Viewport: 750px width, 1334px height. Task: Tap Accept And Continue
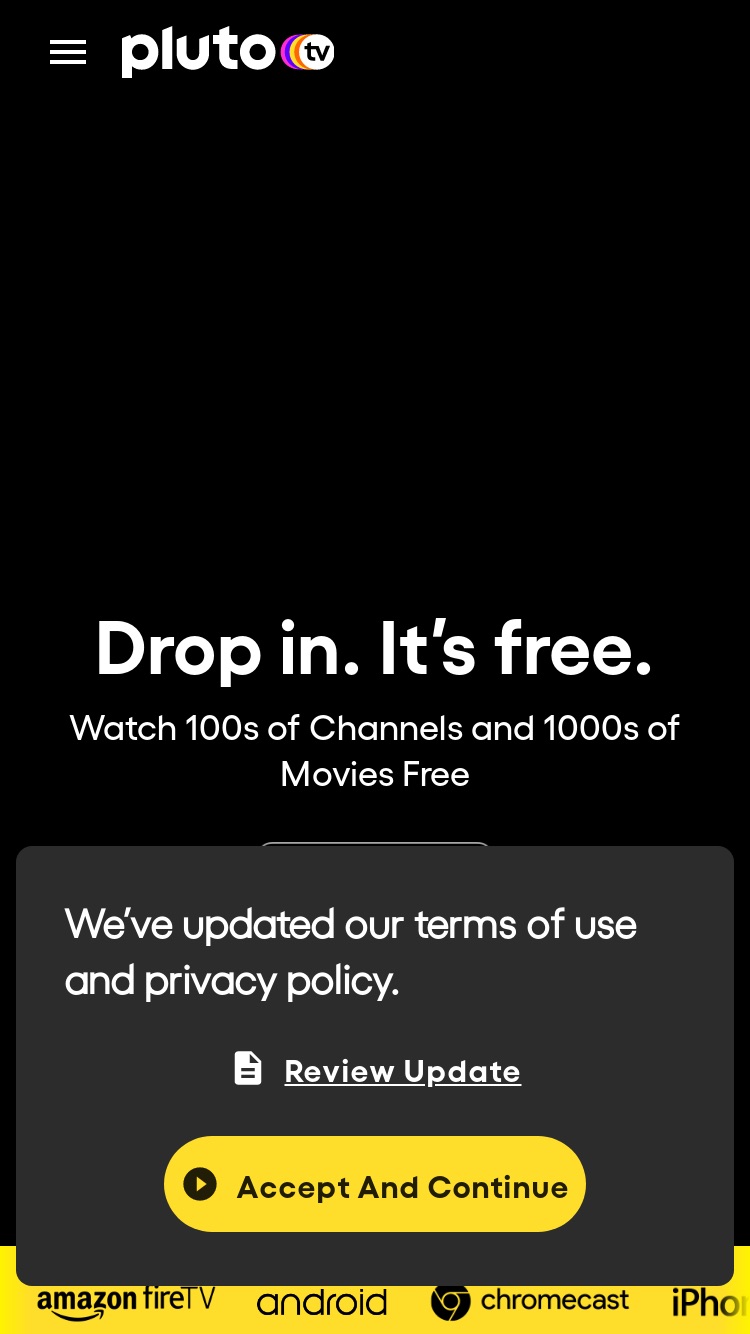coord(375,1185)
